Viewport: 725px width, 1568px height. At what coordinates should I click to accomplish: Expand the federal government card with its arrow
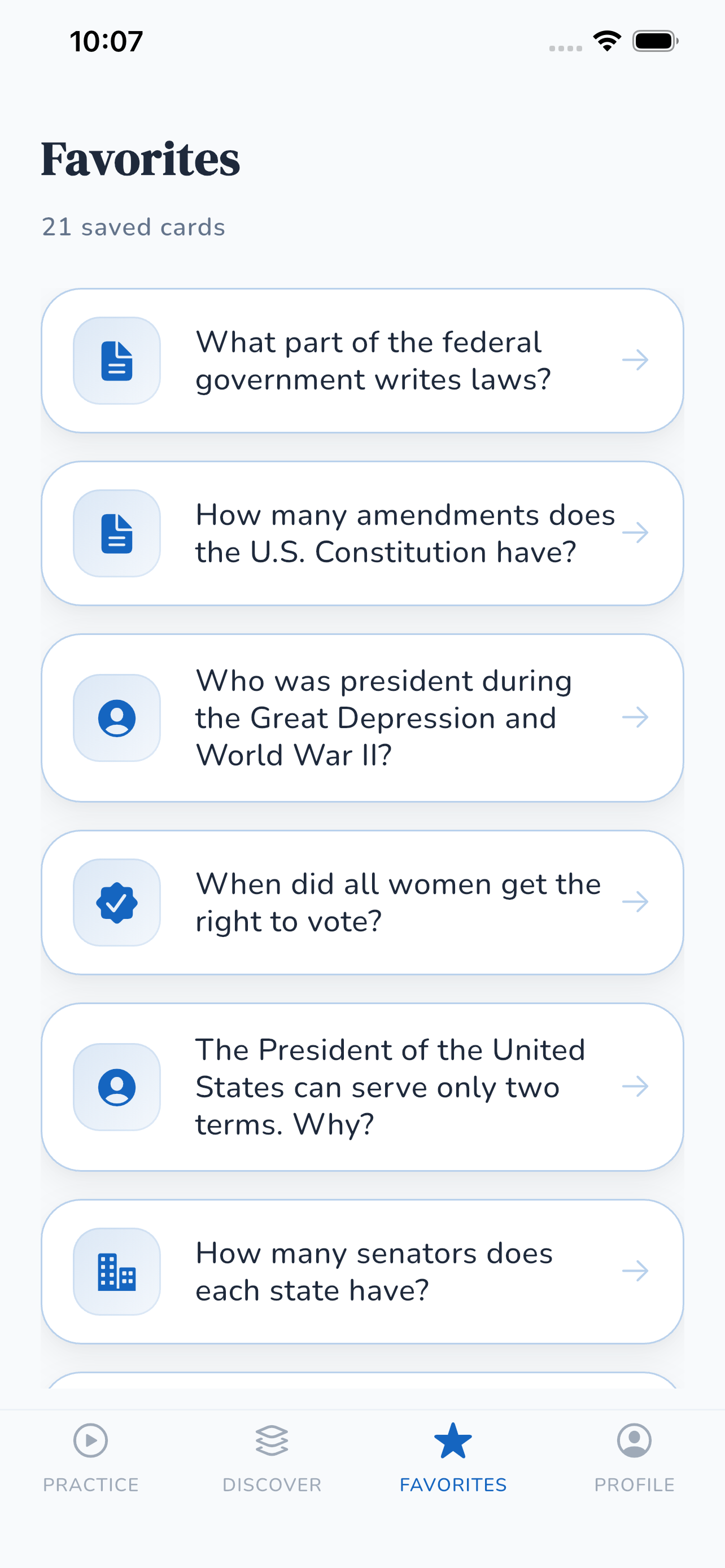point(637,360)
